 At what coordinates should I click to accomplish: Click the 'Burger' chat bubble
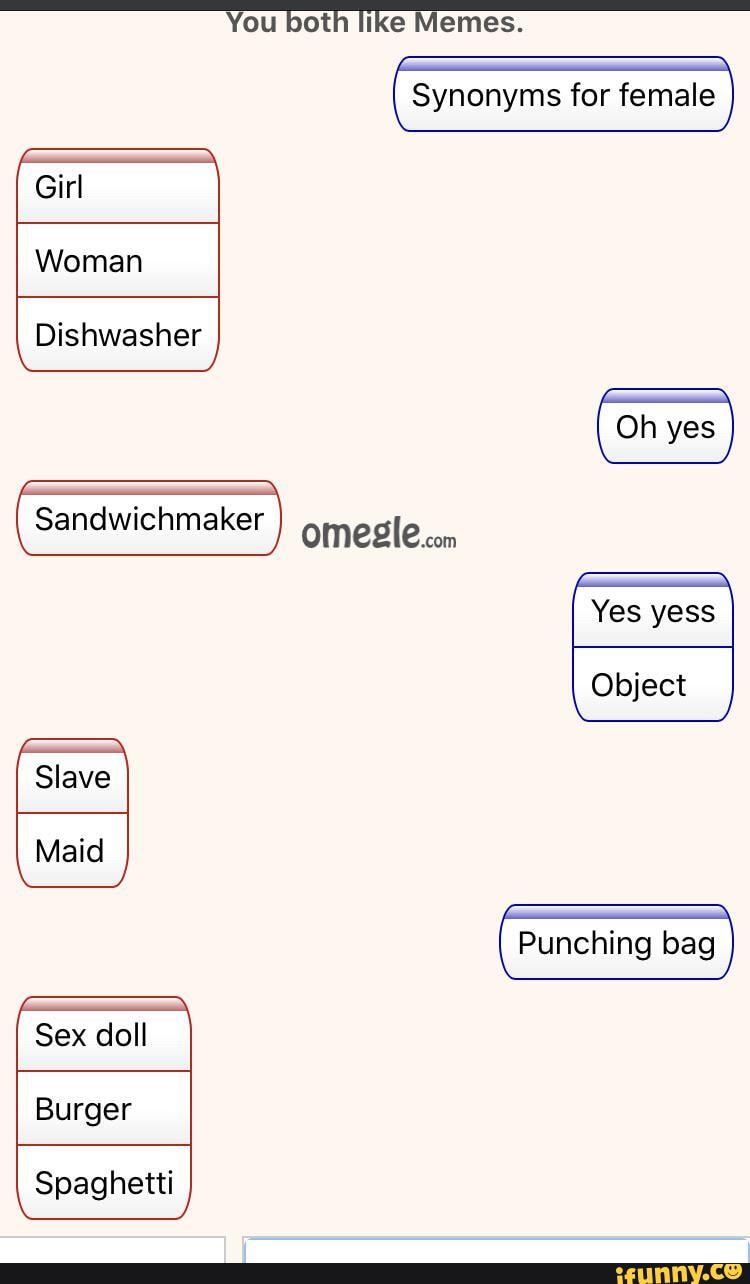[x=103, y=1109]
